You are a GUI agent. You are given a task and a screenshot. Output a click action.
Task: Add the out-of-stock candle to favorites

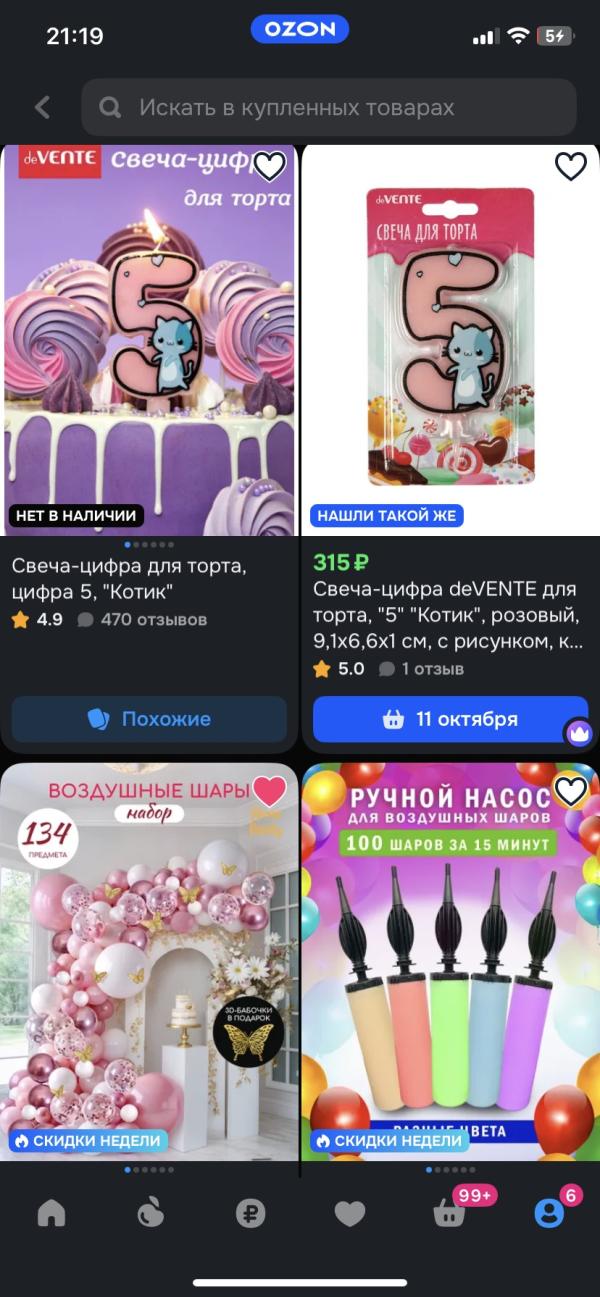tap(269, 166)
